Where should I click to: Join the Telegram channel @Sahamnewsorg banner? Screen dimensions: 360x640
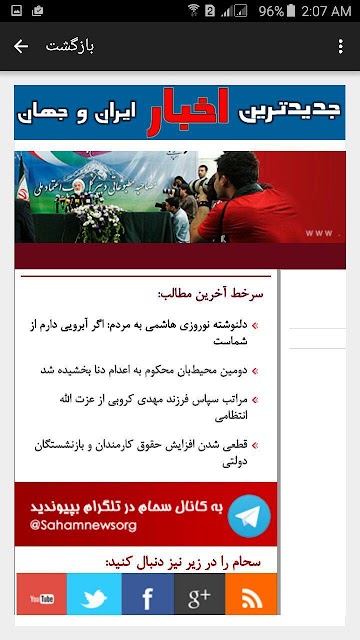tap(146, 514)
